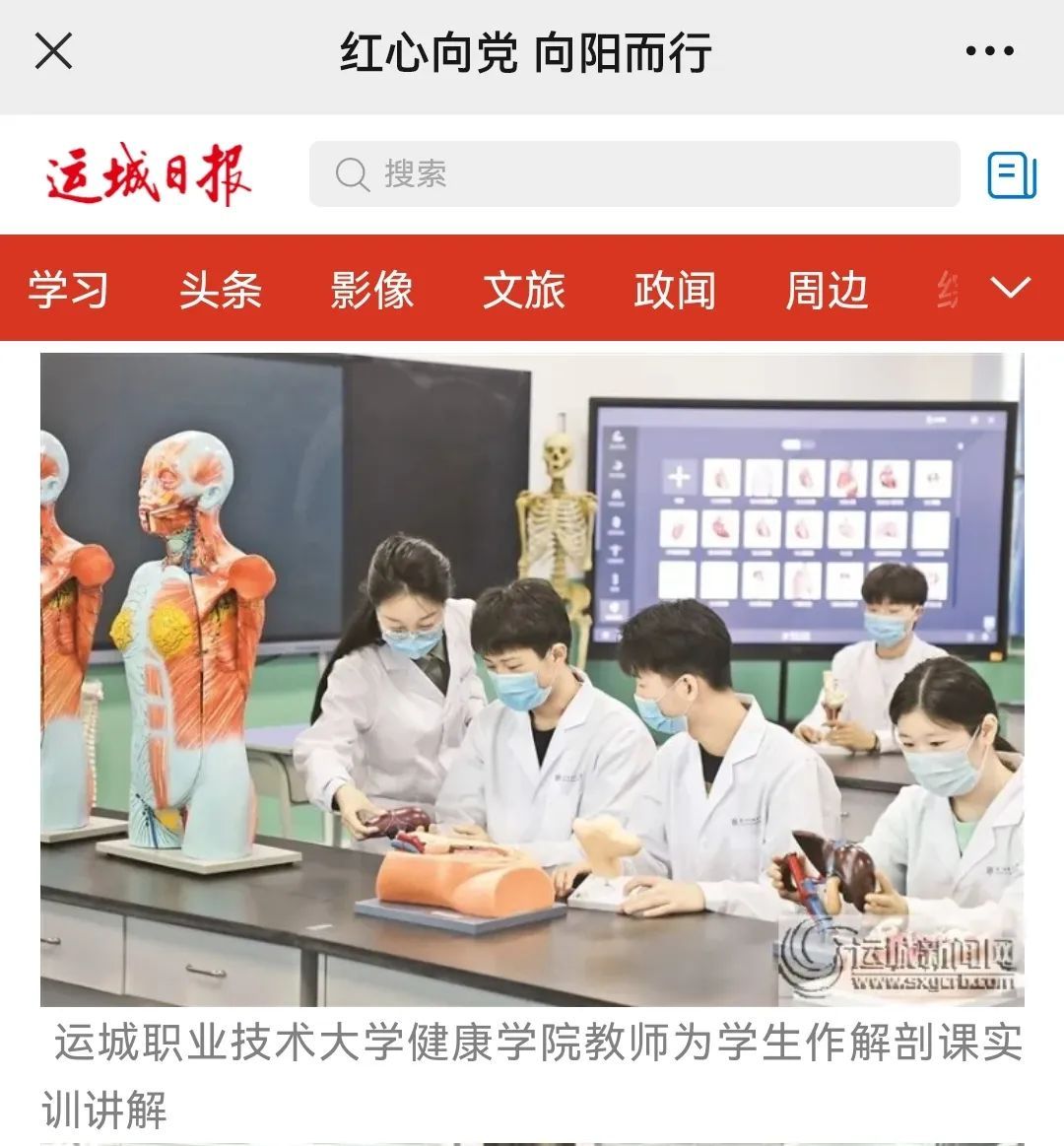Switch to the 头条 tab
The height and width of the screenshot is (1146, 1064).
[x=220, y=290]
